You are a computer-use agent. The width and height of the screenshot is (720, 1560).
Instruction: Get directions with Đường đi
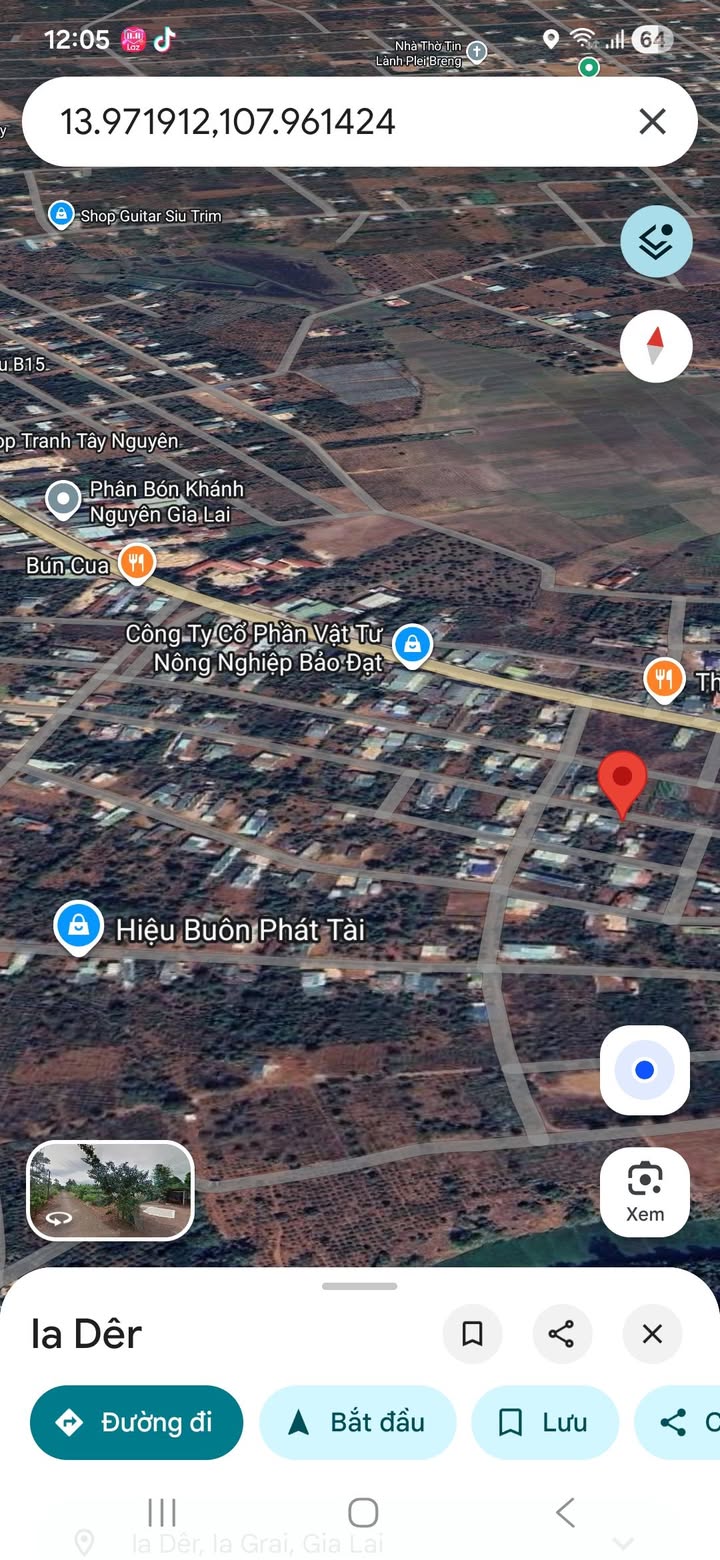(x=137, y=1422)
